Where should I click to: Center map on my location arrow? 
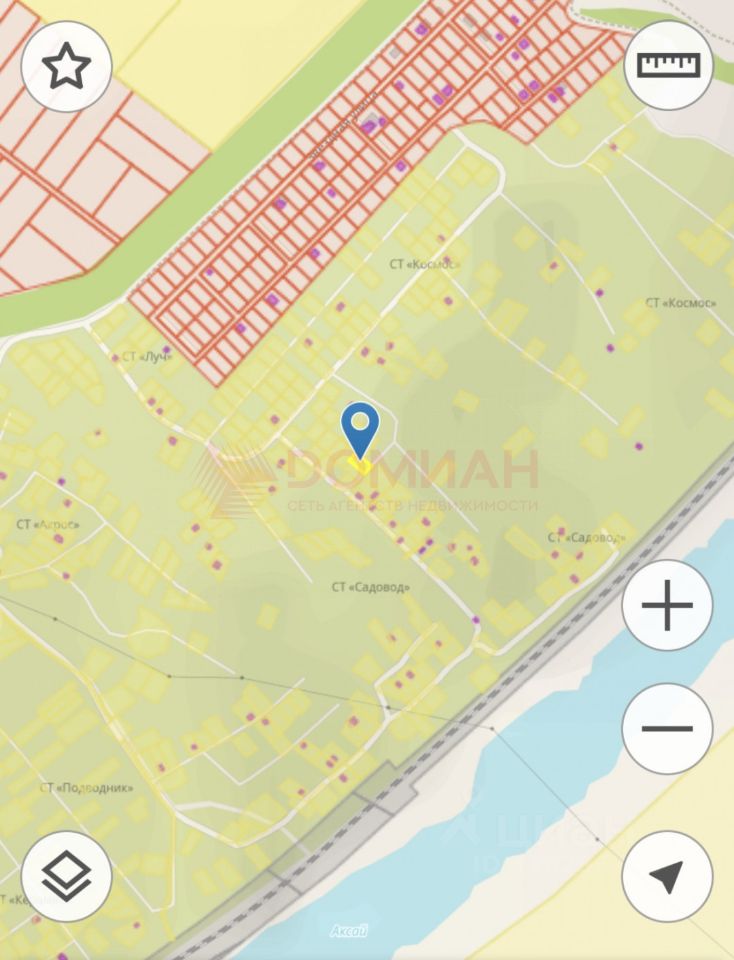667,876
